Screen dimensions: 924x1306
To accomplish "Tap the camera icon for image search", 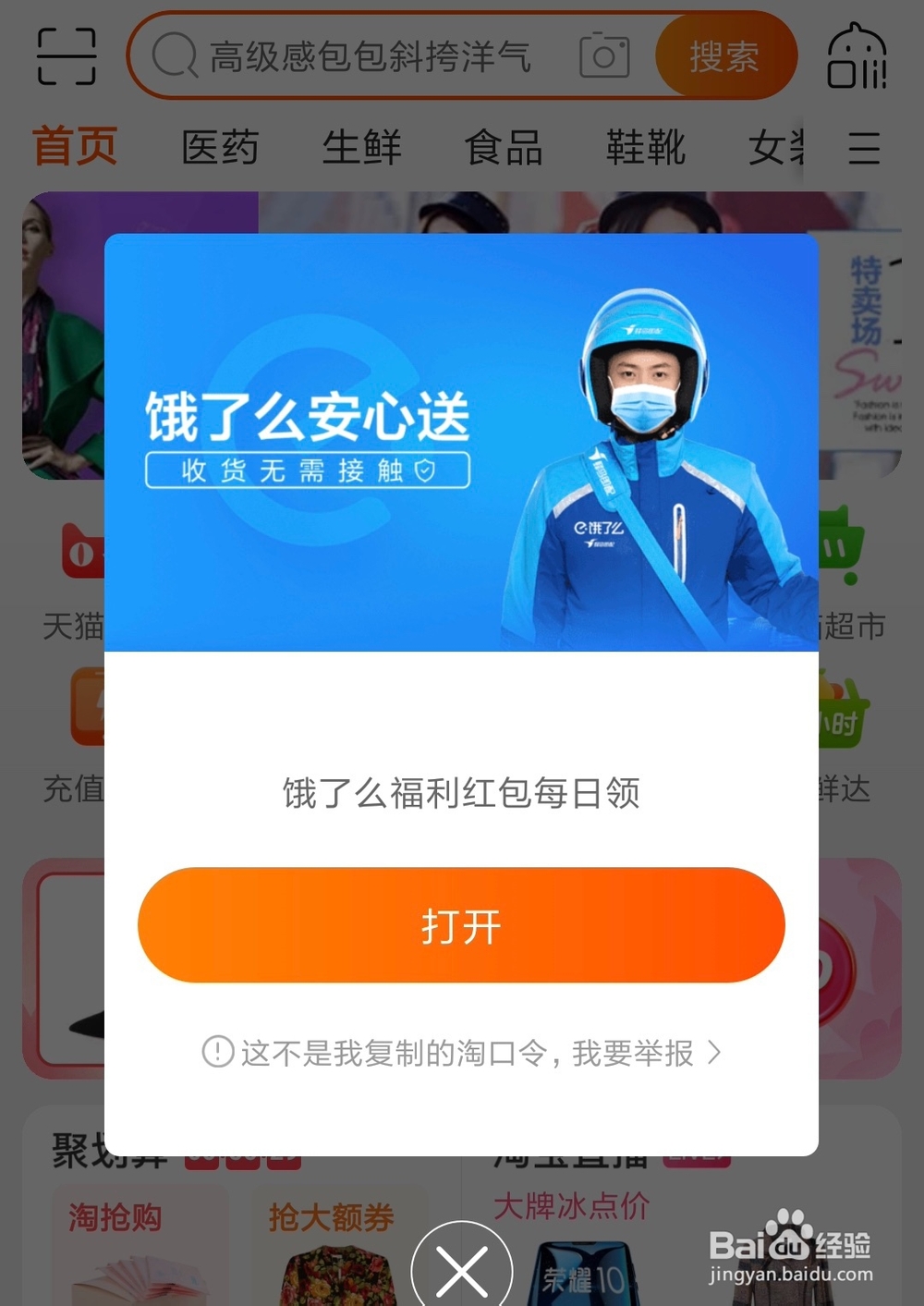I will click(605, 56).
